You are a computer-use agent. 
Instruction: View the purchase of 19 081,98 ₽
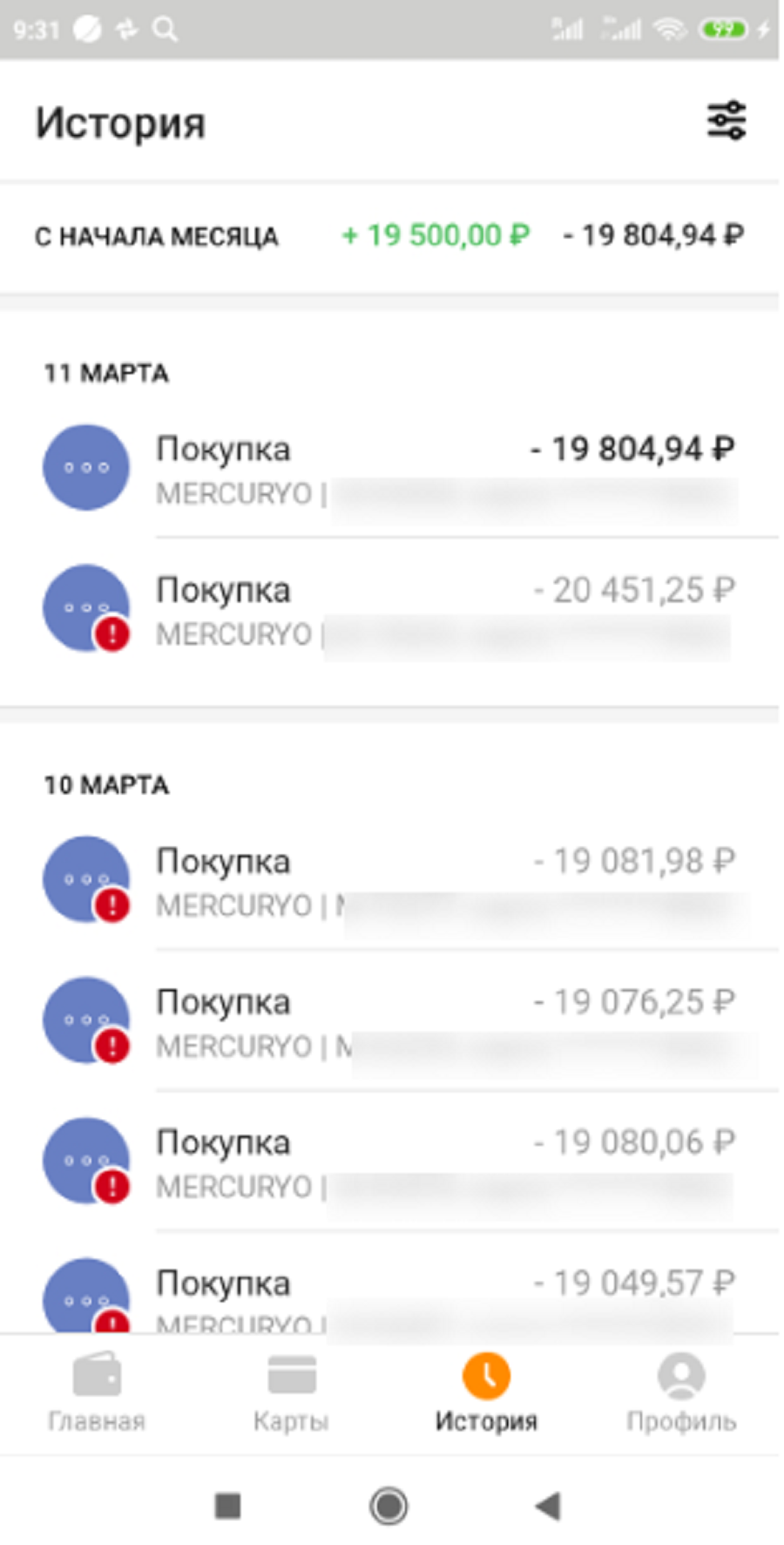pyautogui.click(x=389, y=880)
